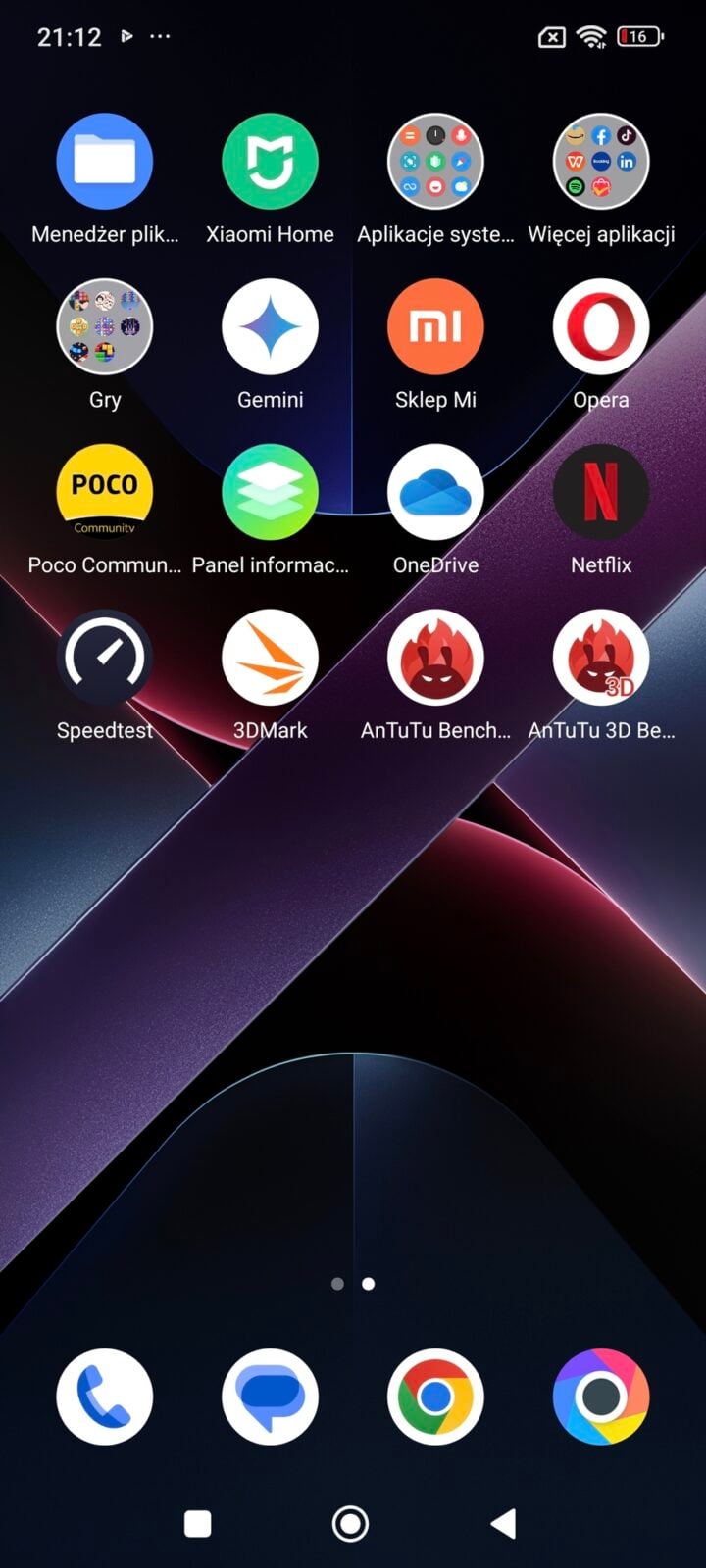Image resolution: width=706 pixels, height=1568 pixels.
Task: Open the Gry games folder
Action: click(105, 327)
